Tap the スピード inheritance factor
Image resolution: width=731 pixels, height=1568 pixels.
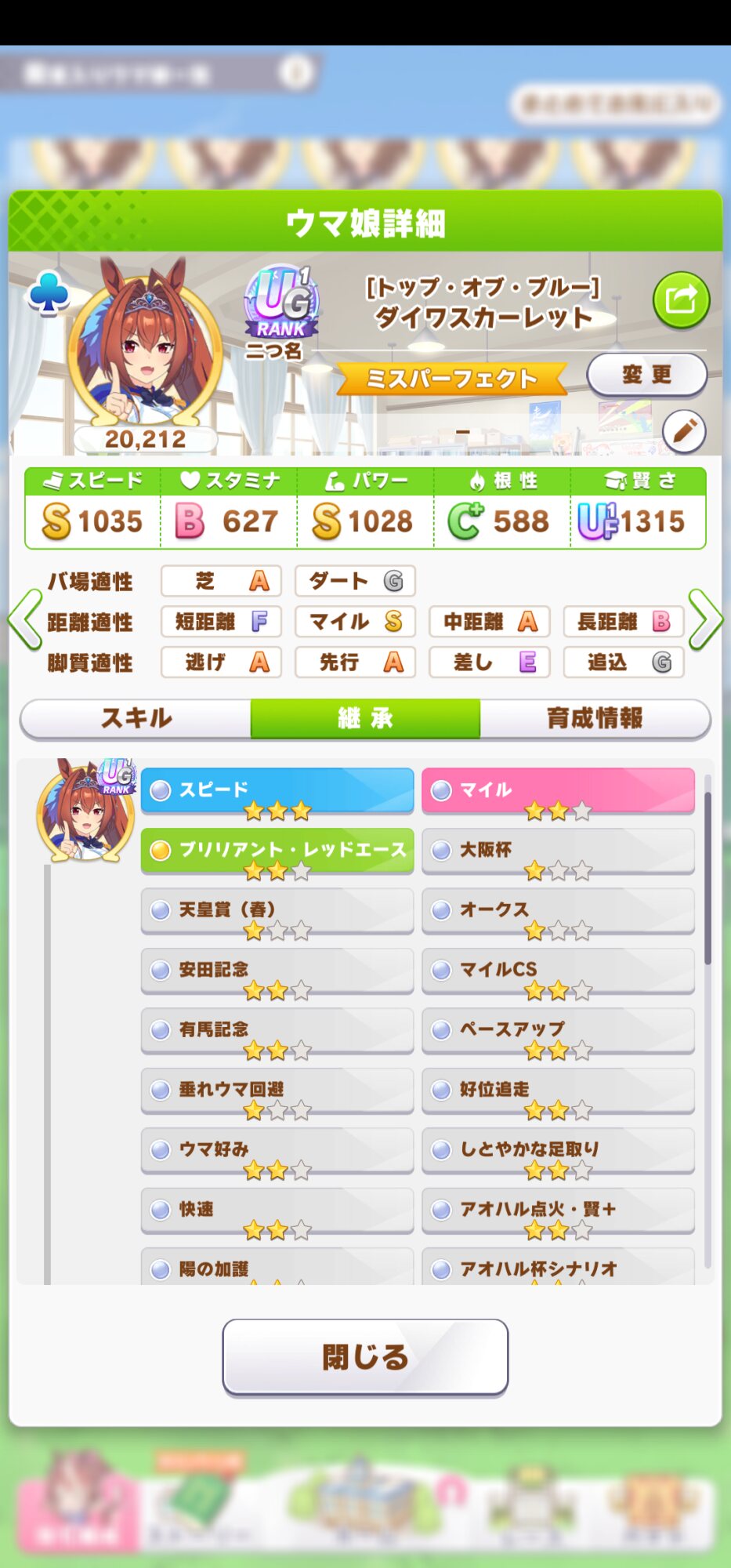(x=277, y=790)
